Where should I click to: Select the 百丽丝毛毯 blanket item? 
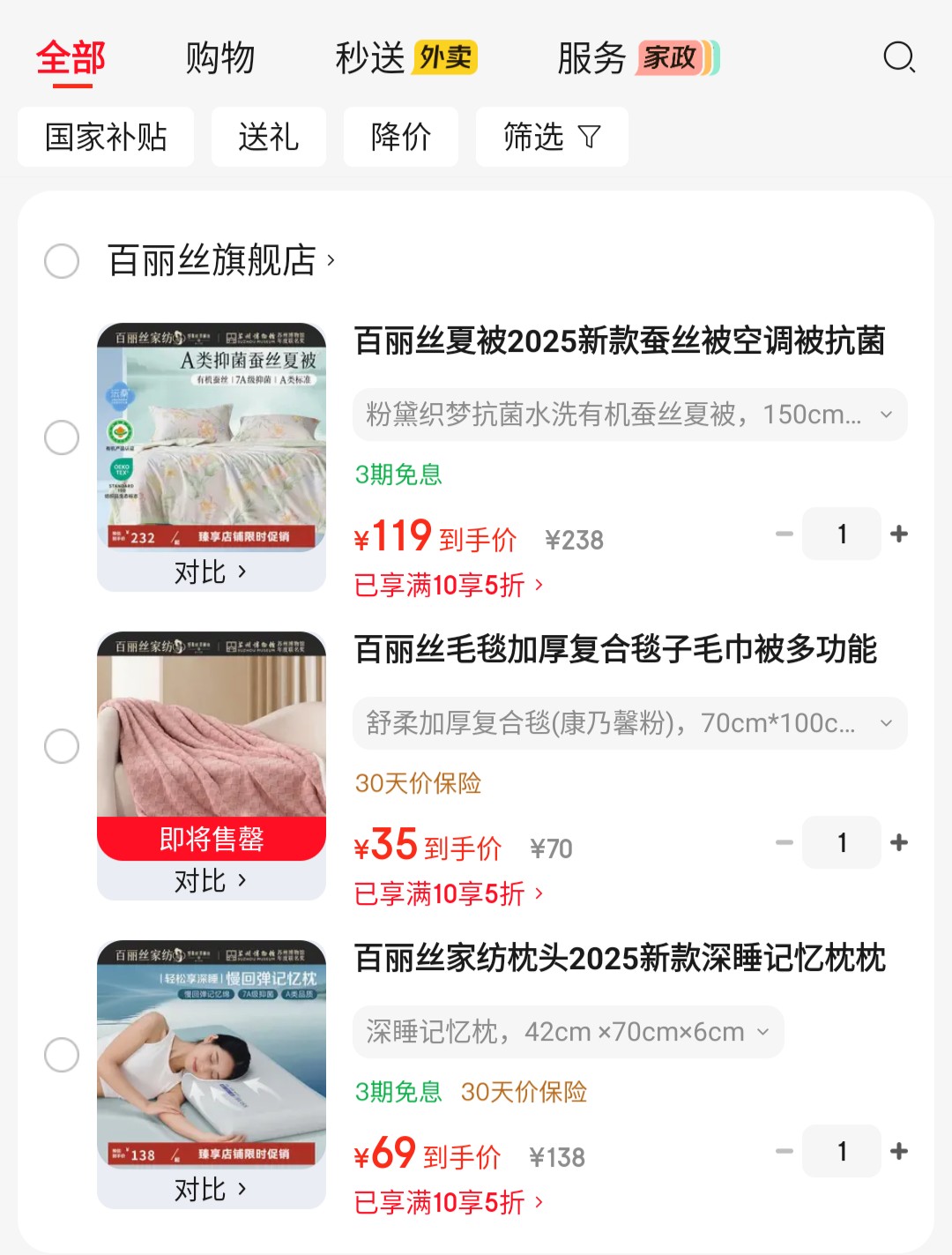tap(62, 746)
